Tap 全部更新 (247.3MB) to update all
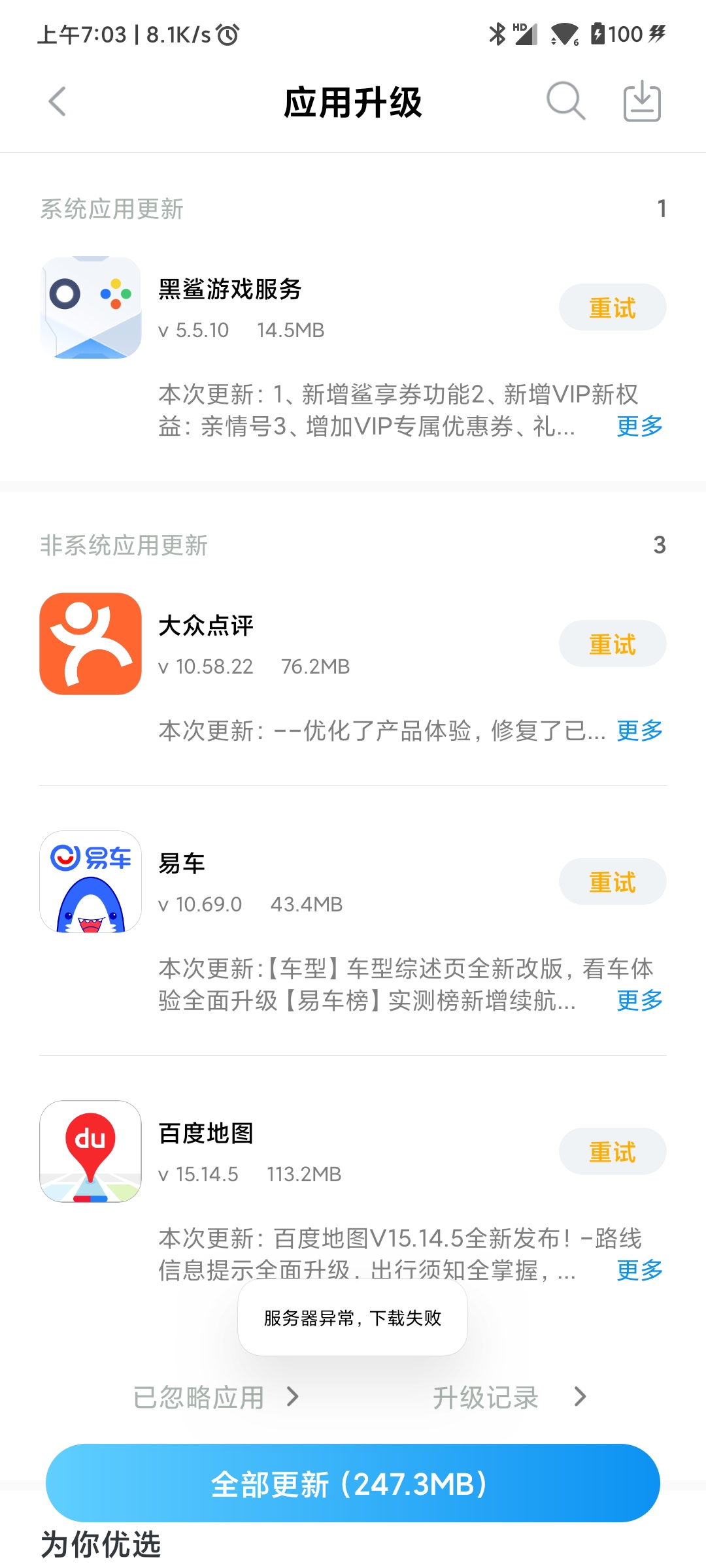 [353, 1483]
